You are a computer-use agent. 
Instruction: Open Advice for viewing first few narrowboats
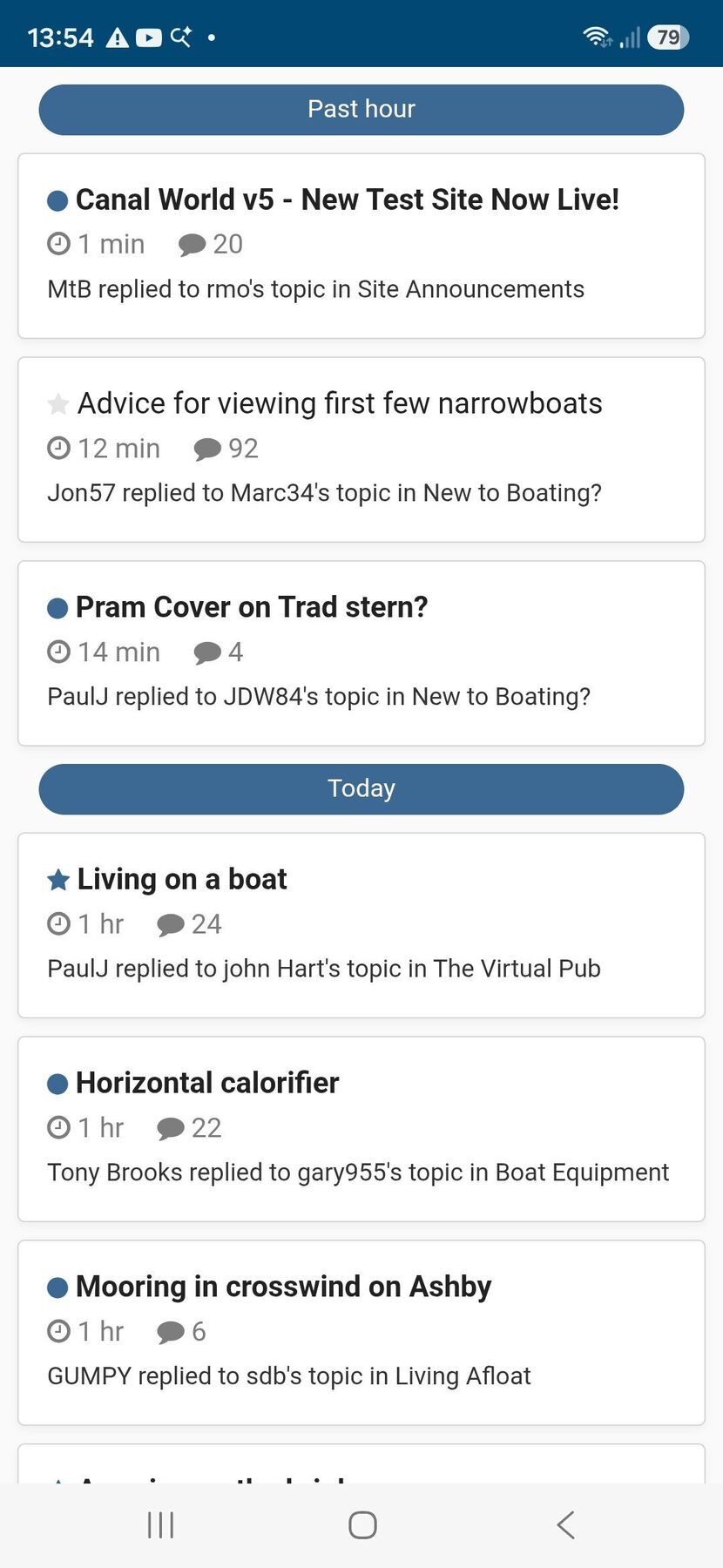pos(340,403)
